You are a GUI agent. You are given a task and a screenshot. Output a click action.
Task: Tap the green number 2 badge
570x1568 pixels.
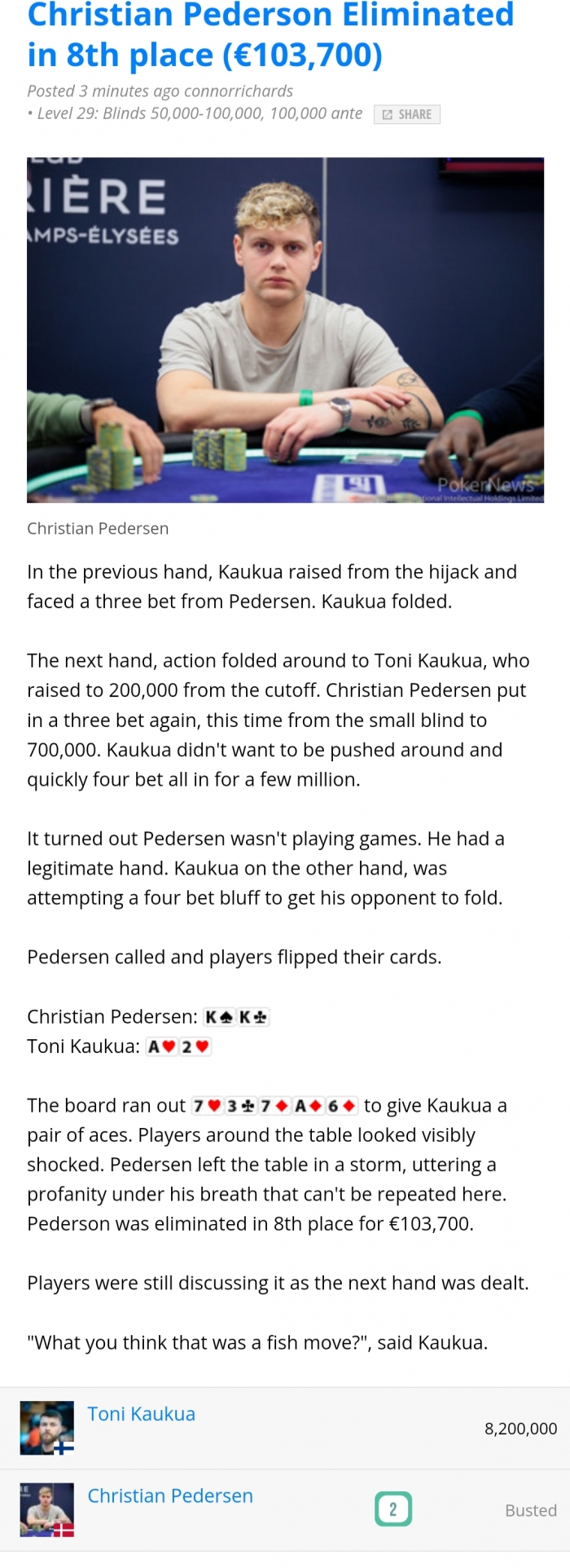(x=392, y=1509)
